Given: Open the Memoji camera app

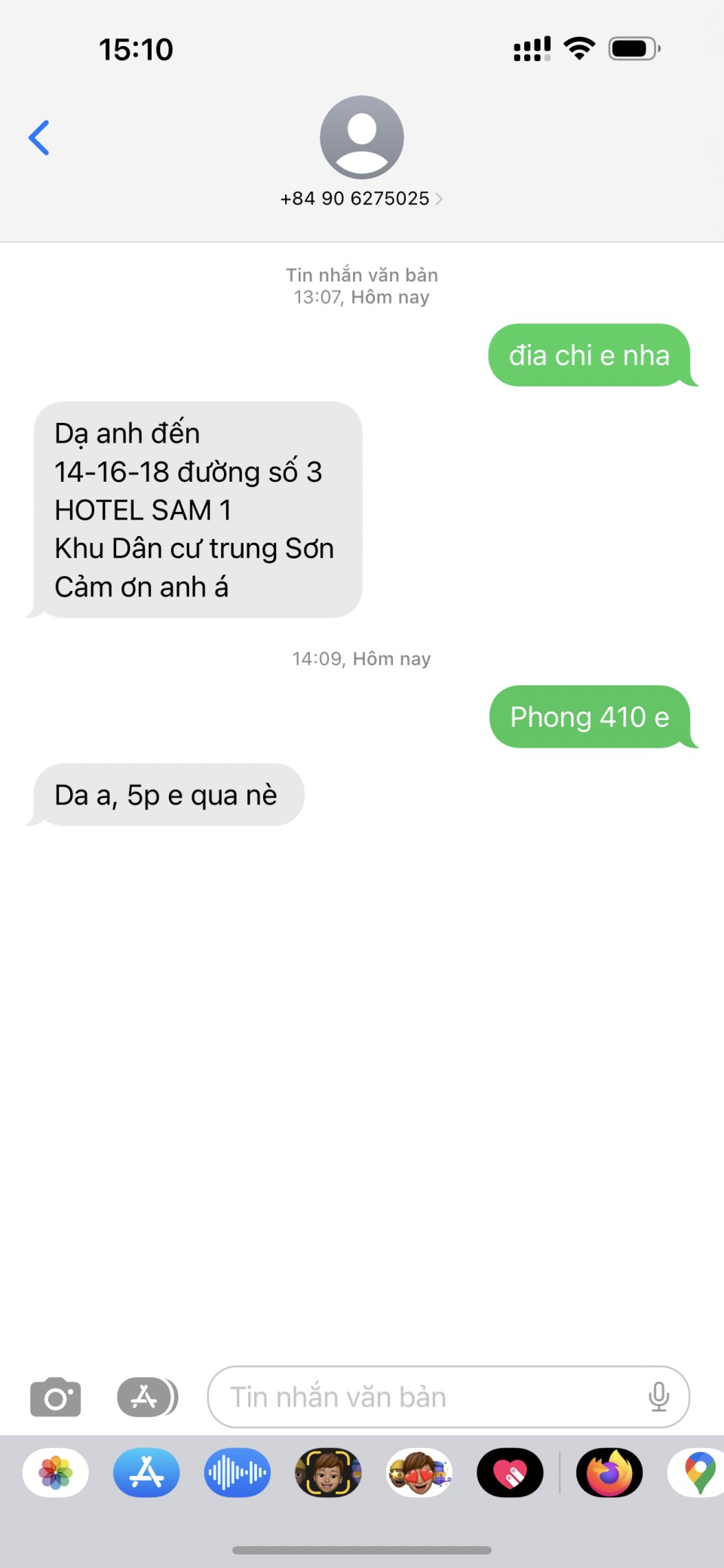Looking at the screenshot, I should pyautogui.click(x=328, y=1472).
